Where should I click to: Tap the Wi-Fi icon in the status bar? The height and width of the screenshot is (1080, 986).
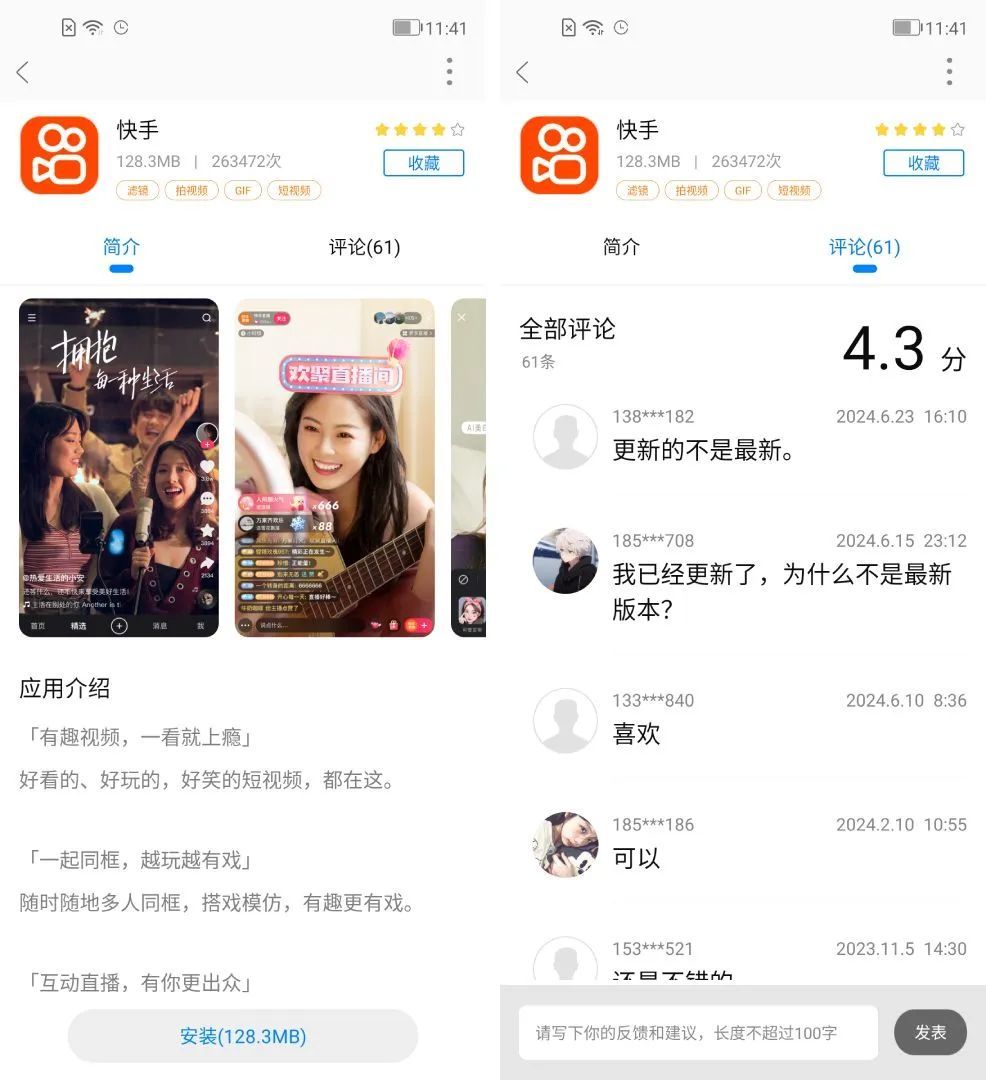(94, 27)
